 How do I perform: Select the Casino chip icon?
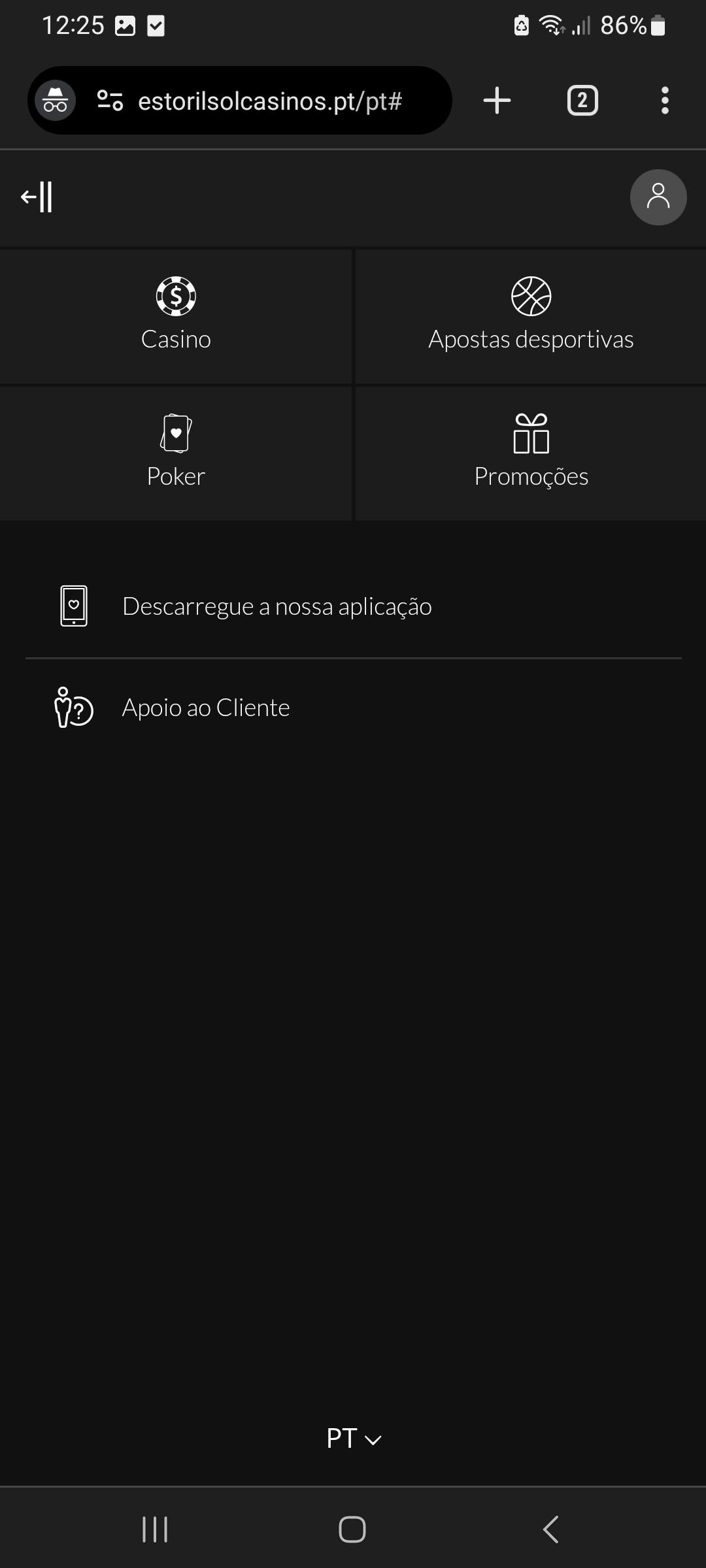point(175,297)
